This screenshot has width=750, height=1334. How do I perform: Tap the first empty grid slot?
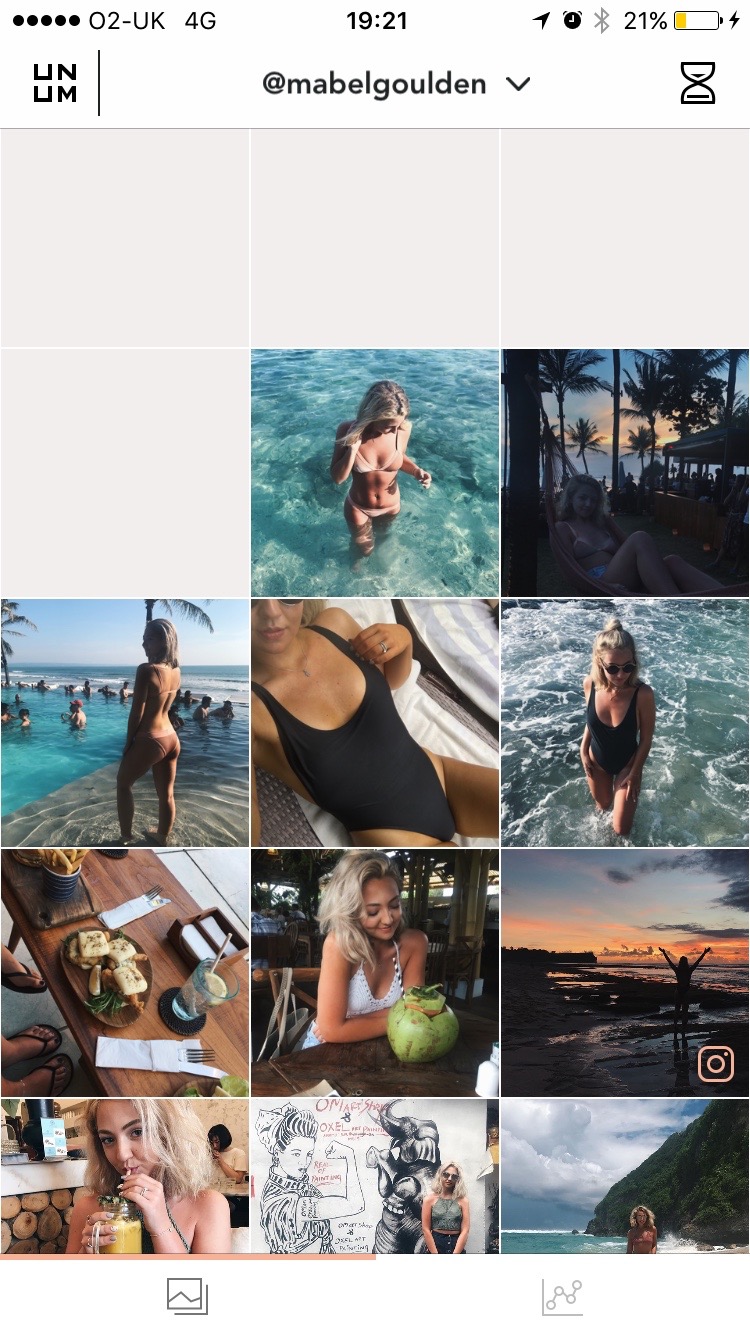(x=125, y=238)
